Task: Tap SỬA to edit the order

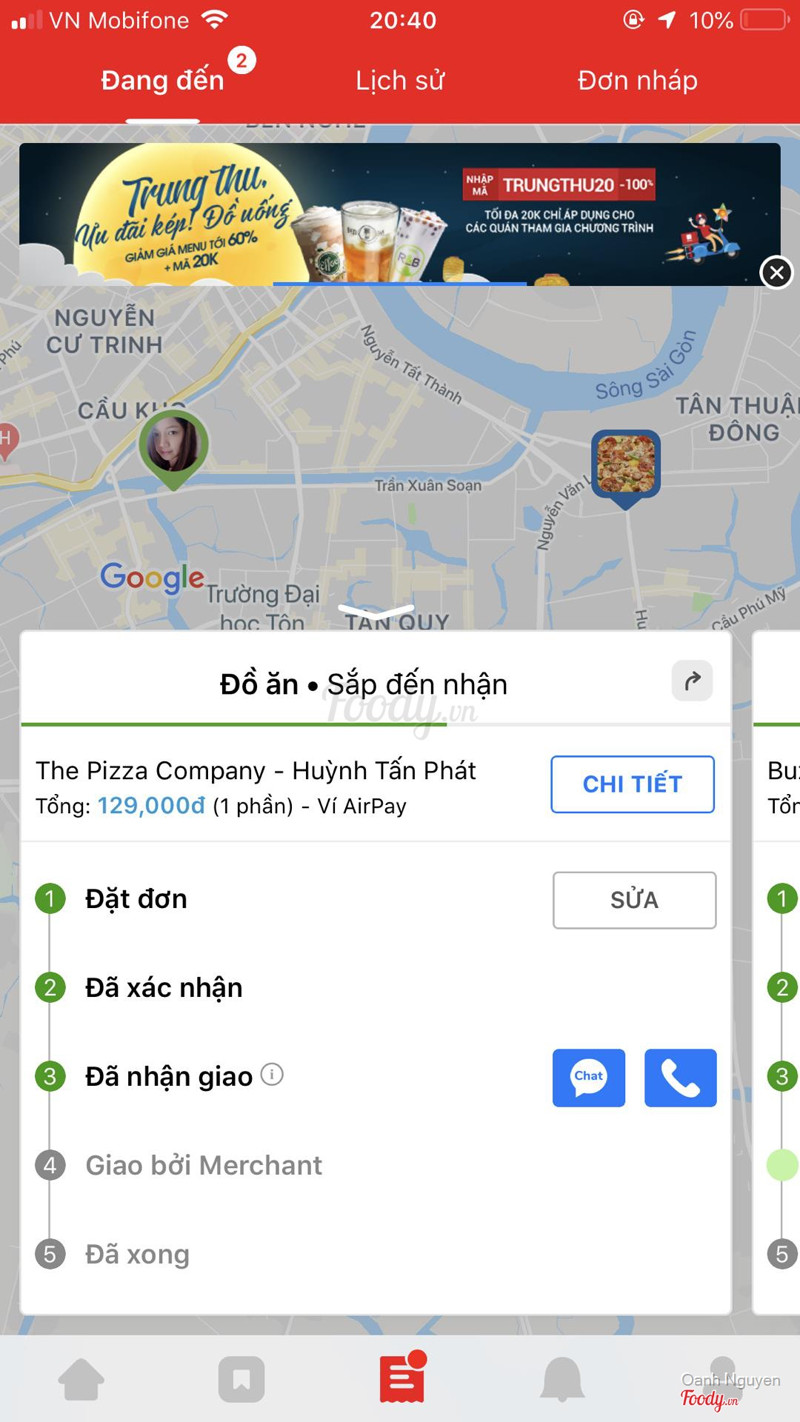Action: coord(634,900)
